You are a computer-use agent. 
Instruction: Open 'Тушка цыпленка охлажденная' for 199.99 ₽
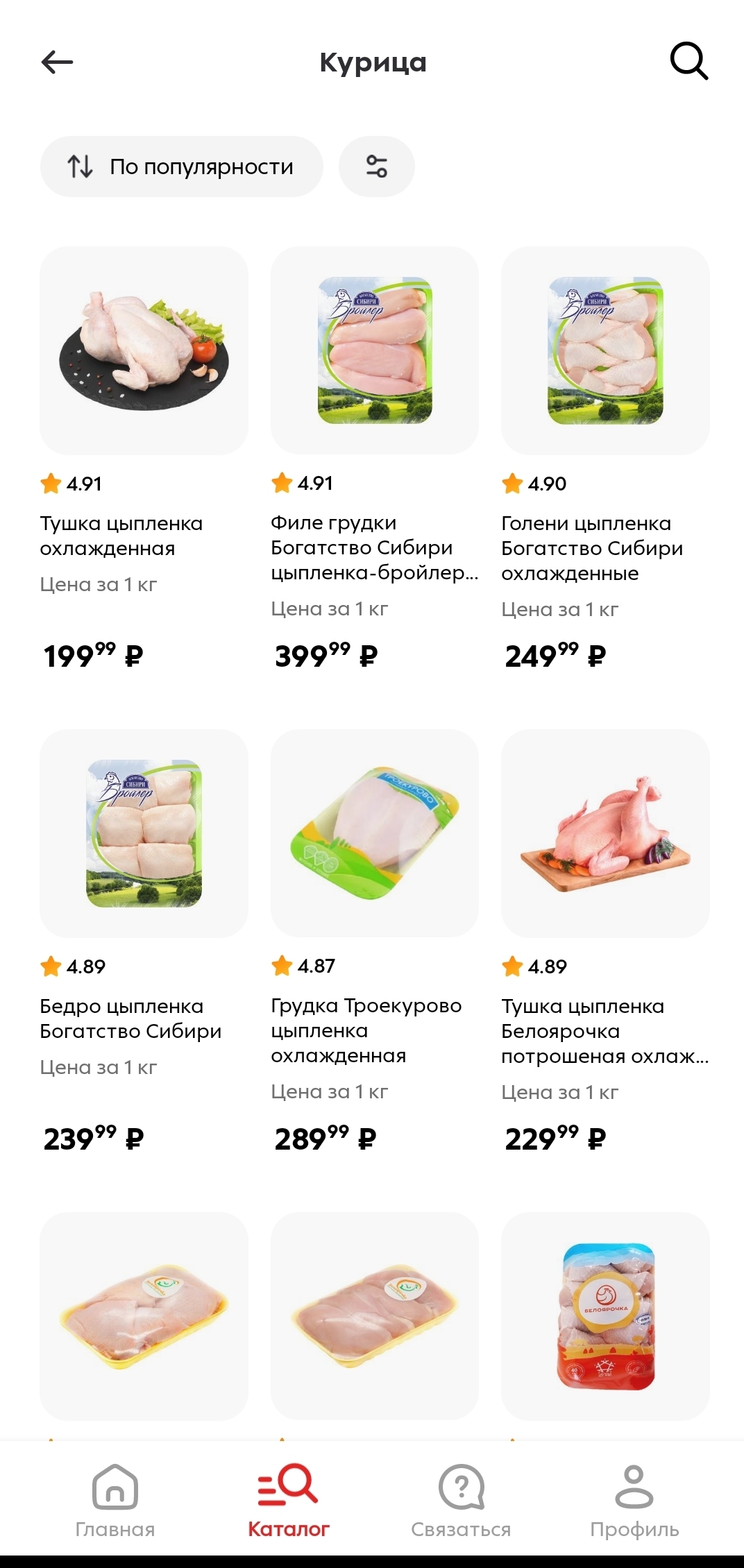[144, 351]
